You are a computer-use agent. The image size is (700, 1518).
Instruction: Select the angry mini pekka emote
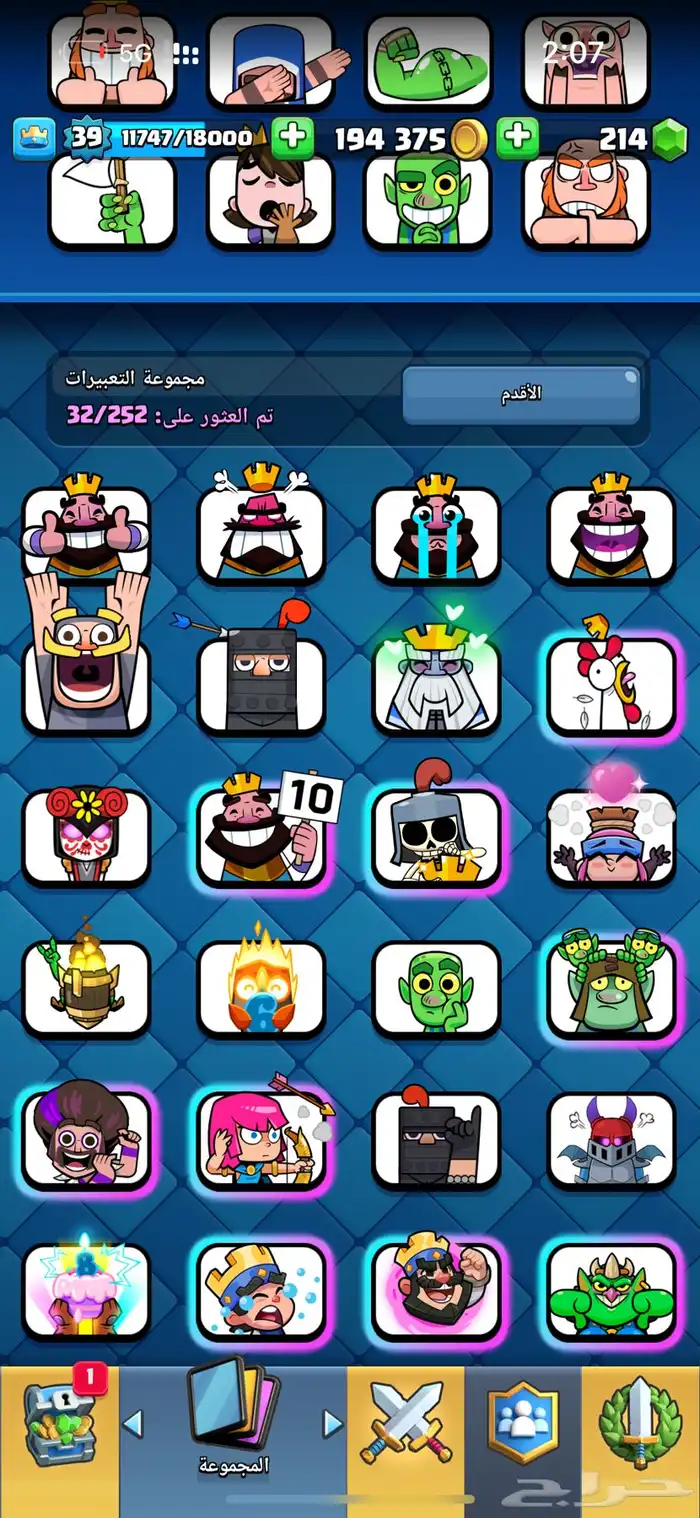click(x=611, y=1138)
